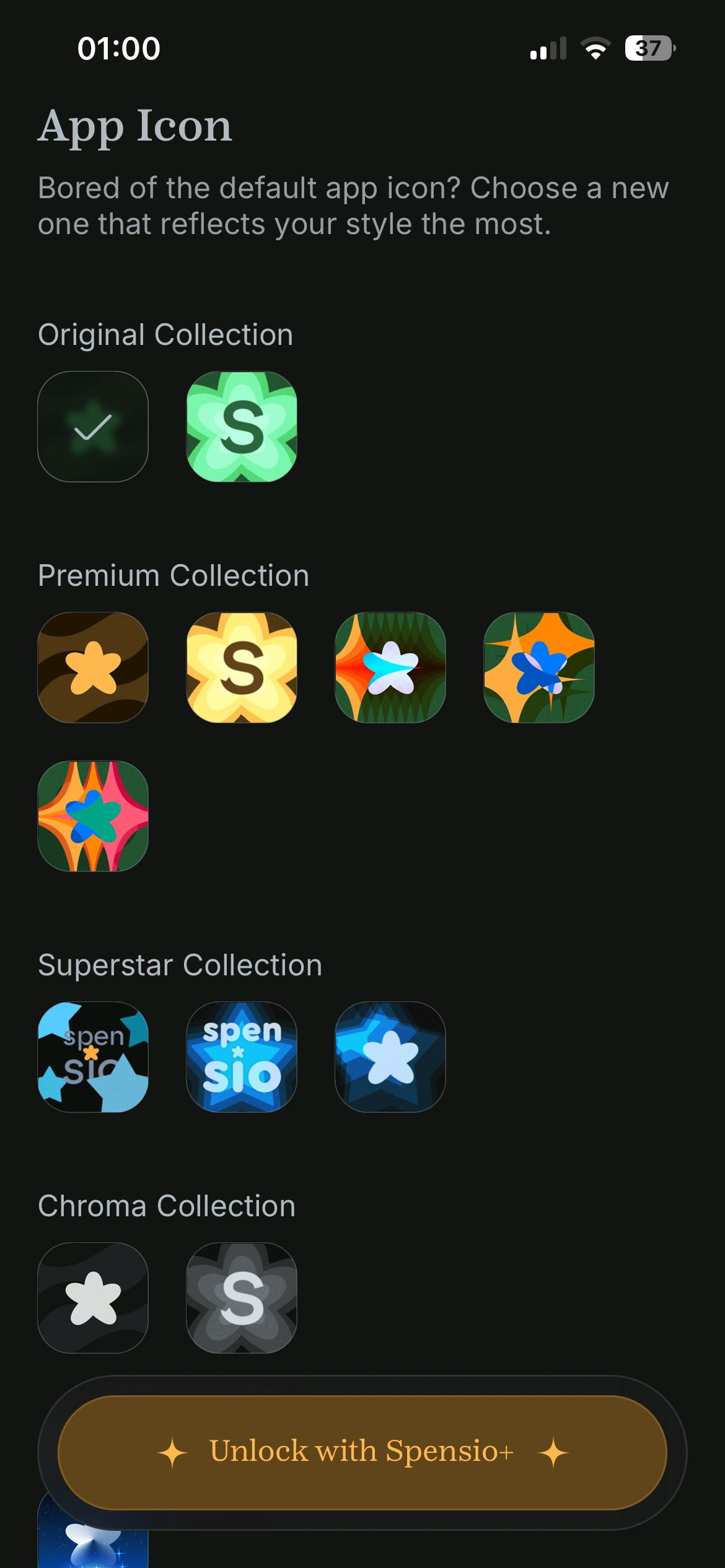This screenshot has height=1568, width=725.
Task: Choose the black spensio icon with light-blue stars
Action: click(x=93, y=1057)
